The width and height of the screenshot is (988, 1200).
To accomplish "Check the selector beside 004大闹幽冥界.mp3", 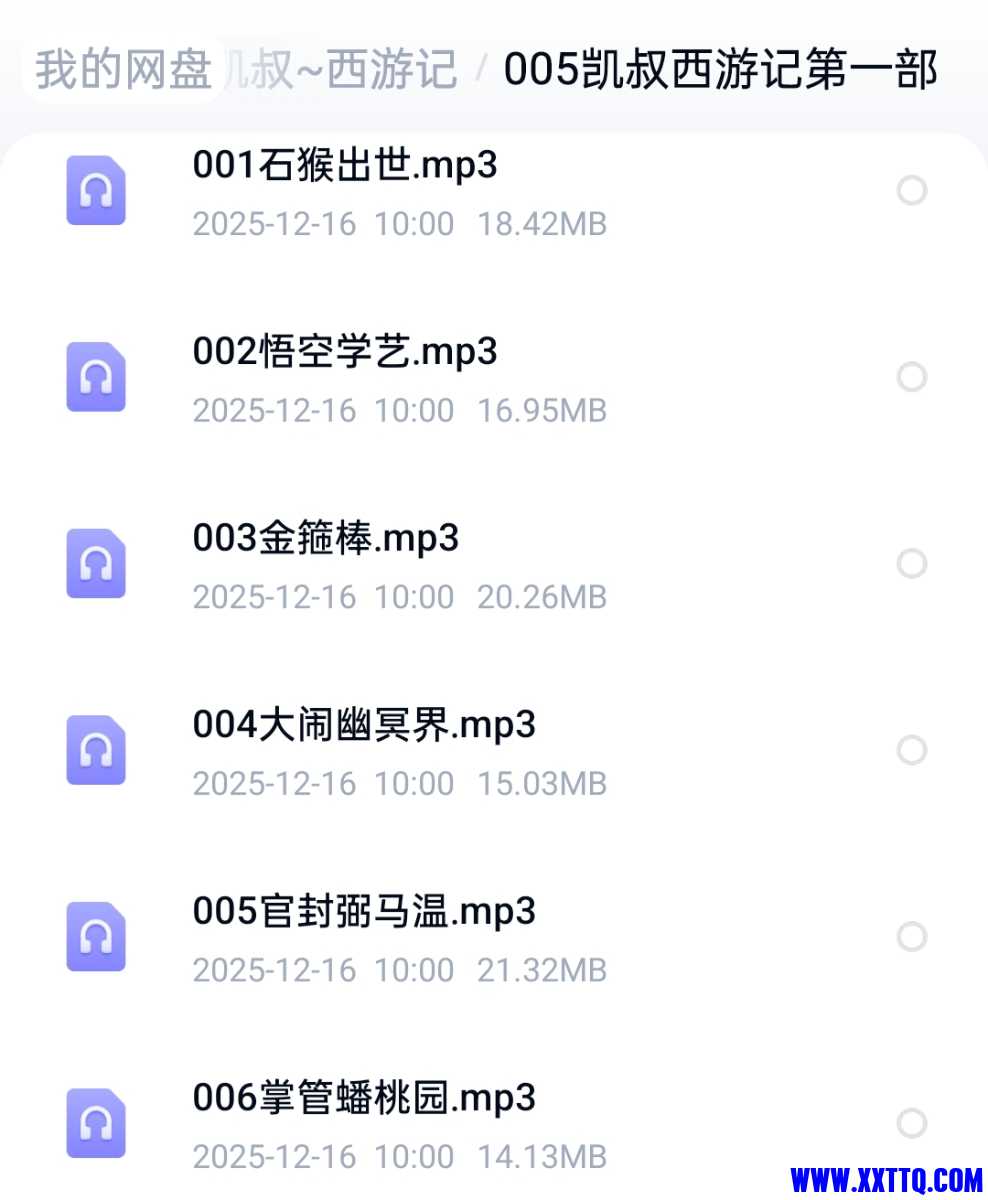I will [x=911, y=750].
